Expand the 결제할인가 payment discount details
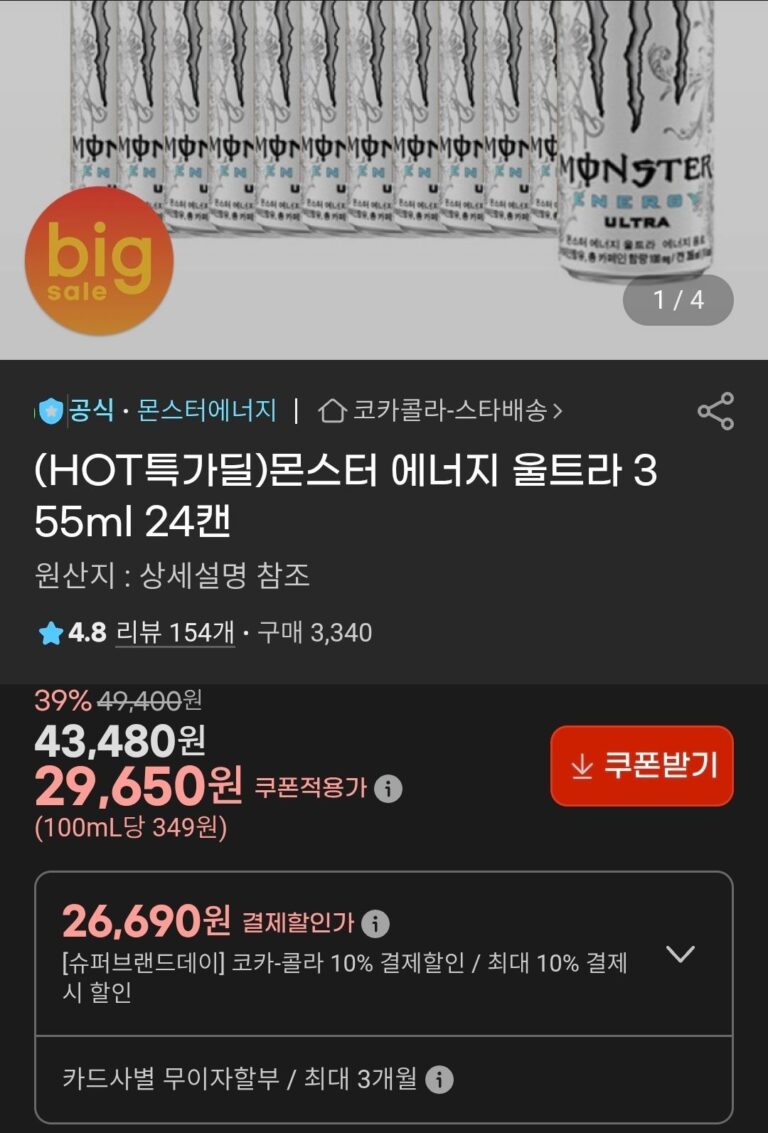 pos(680,954)
